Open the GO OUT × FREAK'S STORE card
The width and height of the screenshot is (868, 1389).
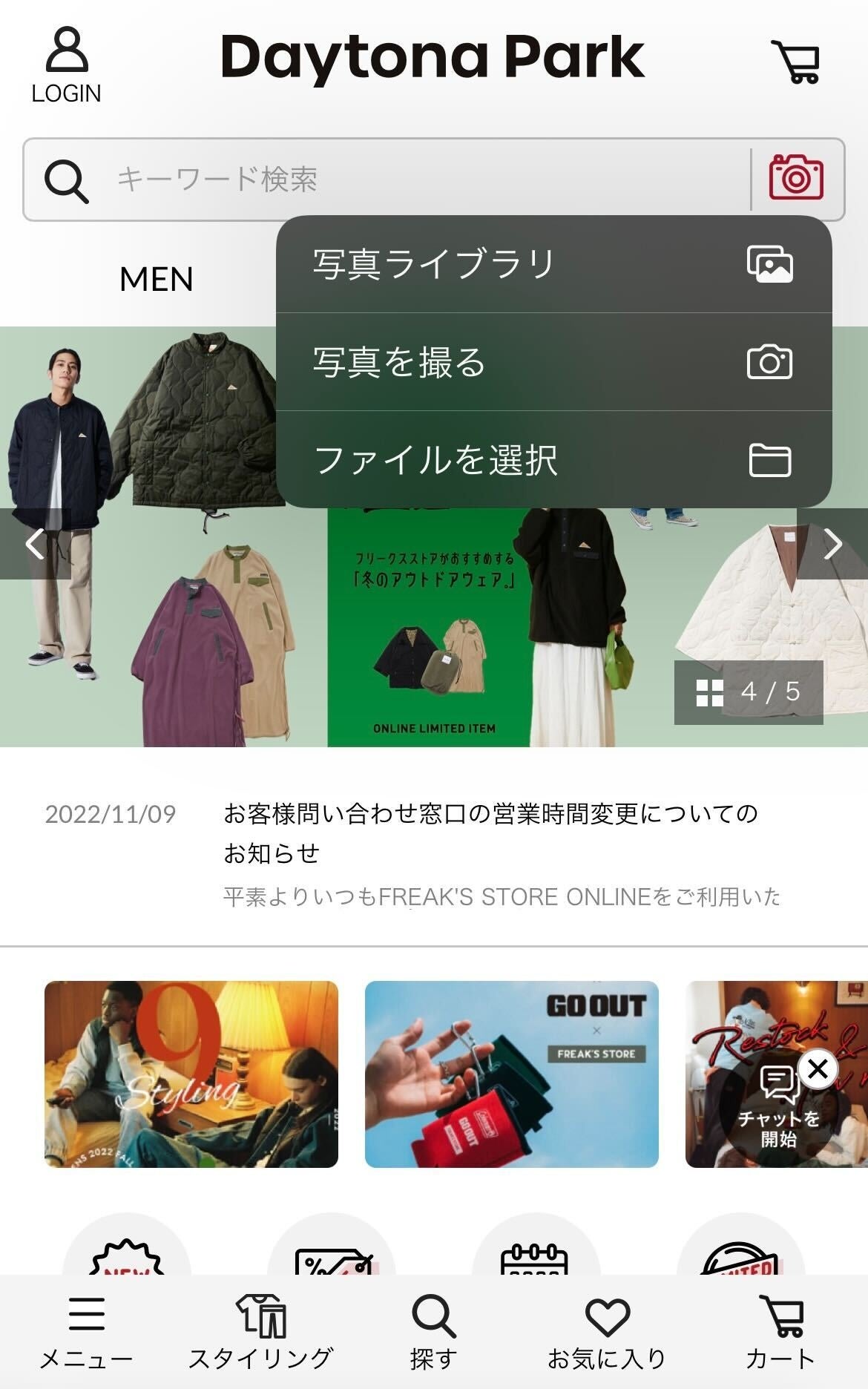pos(511,1074)
